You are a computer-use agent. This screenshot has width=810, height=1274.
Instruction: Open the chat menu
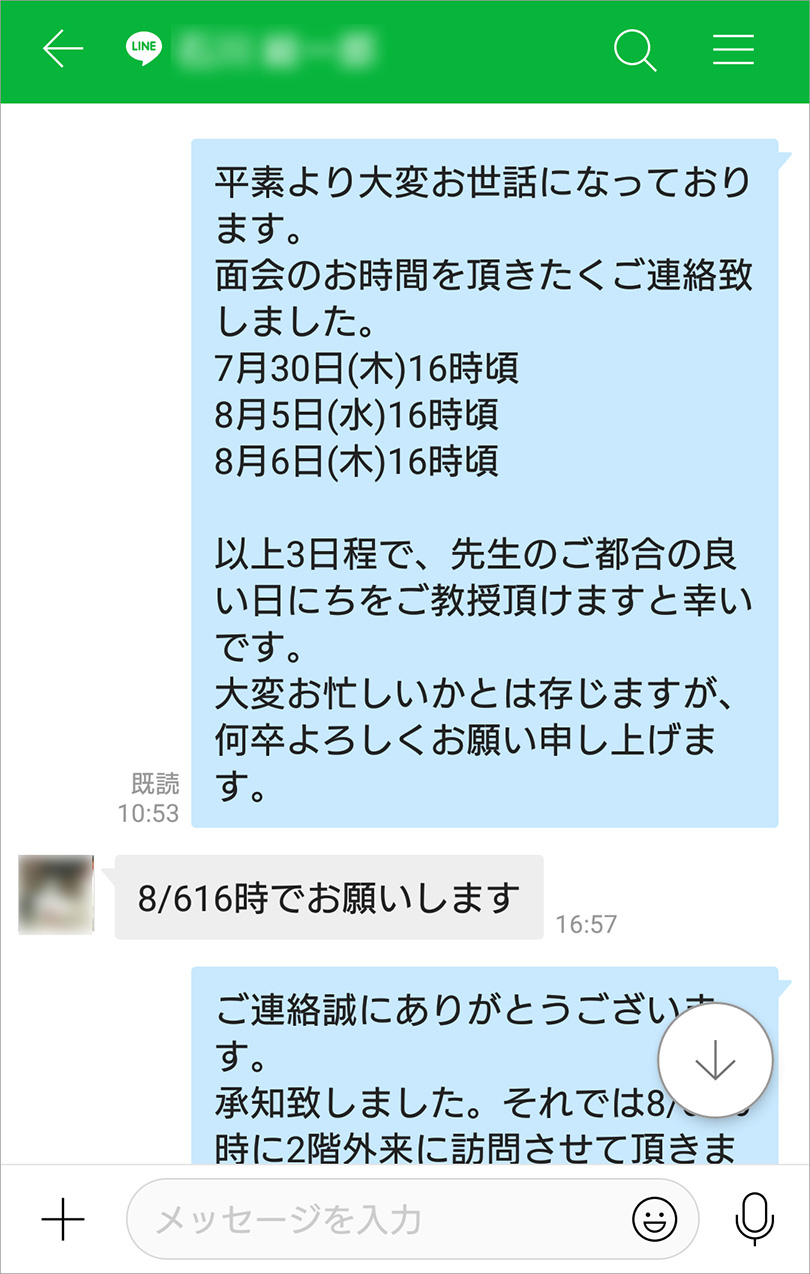733,49
